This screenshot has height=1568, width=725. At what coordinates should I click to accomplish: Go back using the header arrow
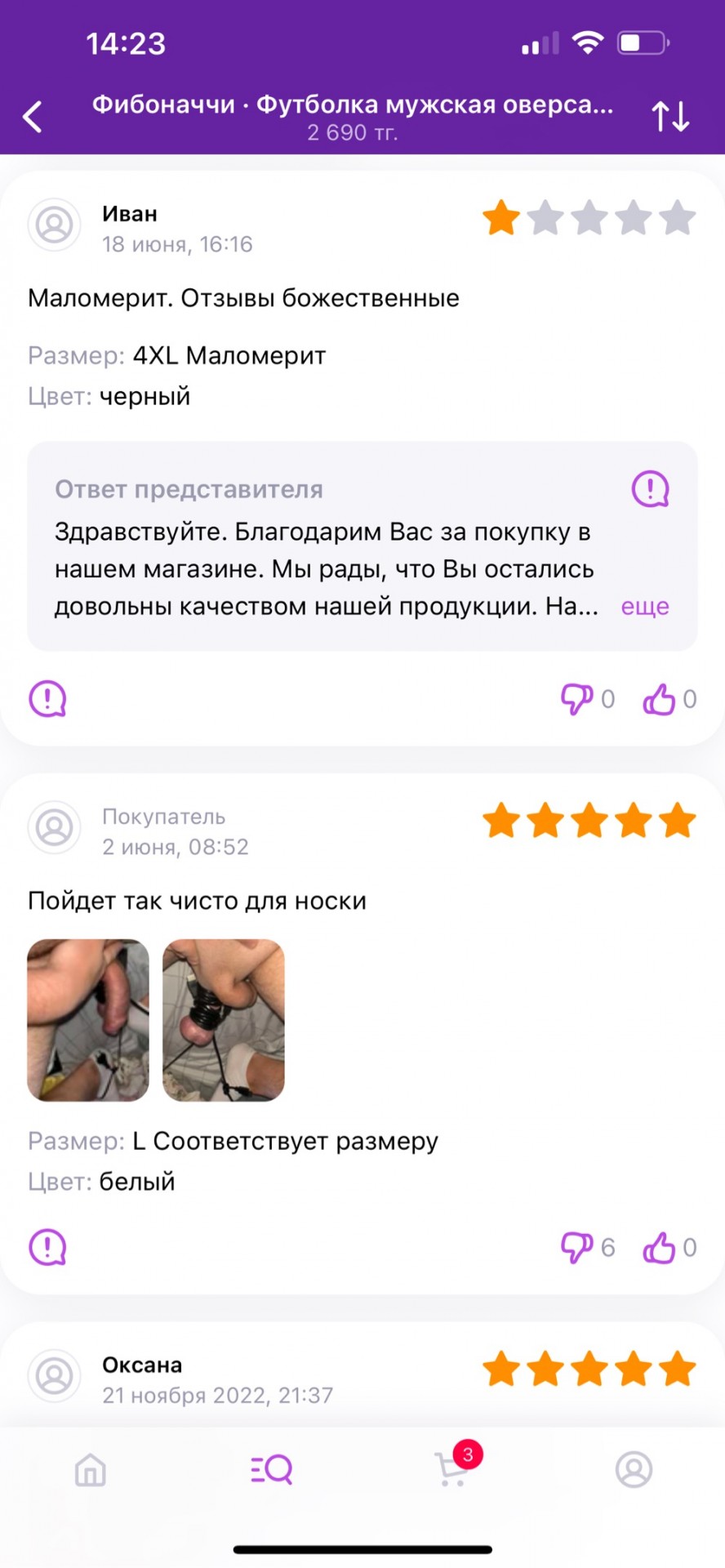33,117
